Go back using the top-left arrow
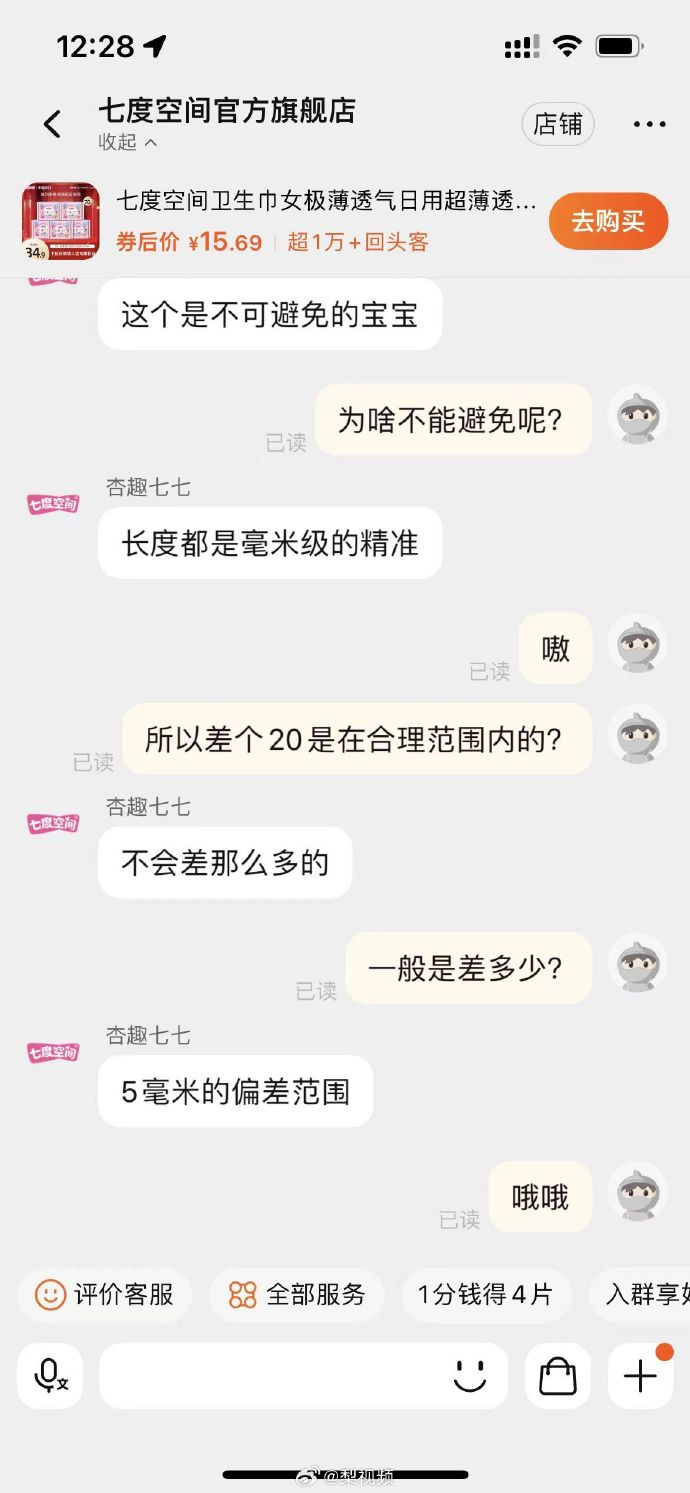This screenshot has width=690, height=1493. (52, 125)
